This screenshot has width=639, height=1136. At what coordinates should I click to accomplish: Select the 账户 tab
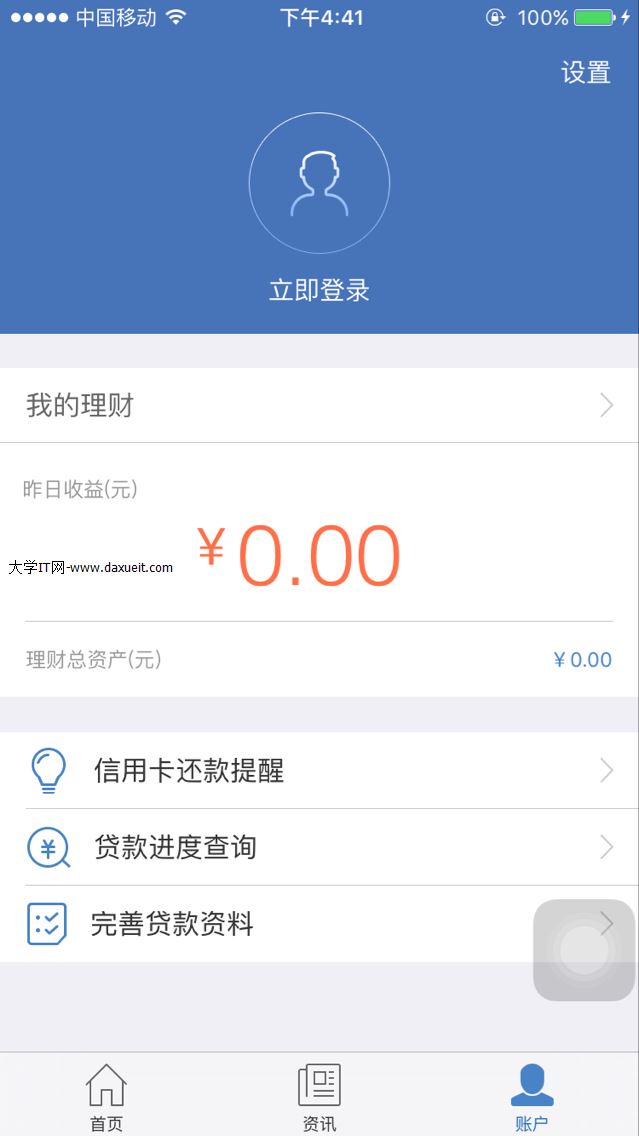click(531, 1097)
